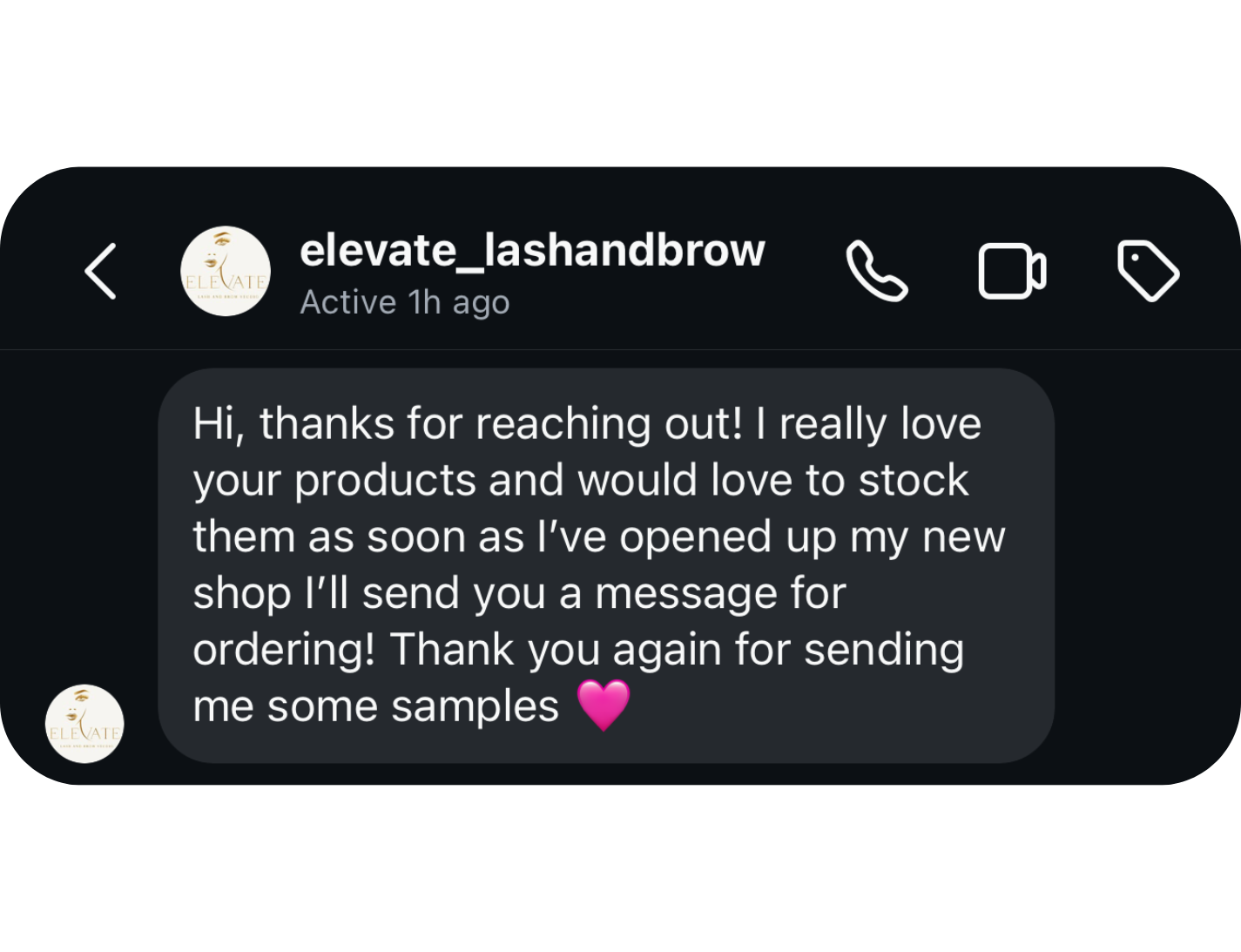Open the label tag icon
1241x952 pixels.
tap(1147, 271)
